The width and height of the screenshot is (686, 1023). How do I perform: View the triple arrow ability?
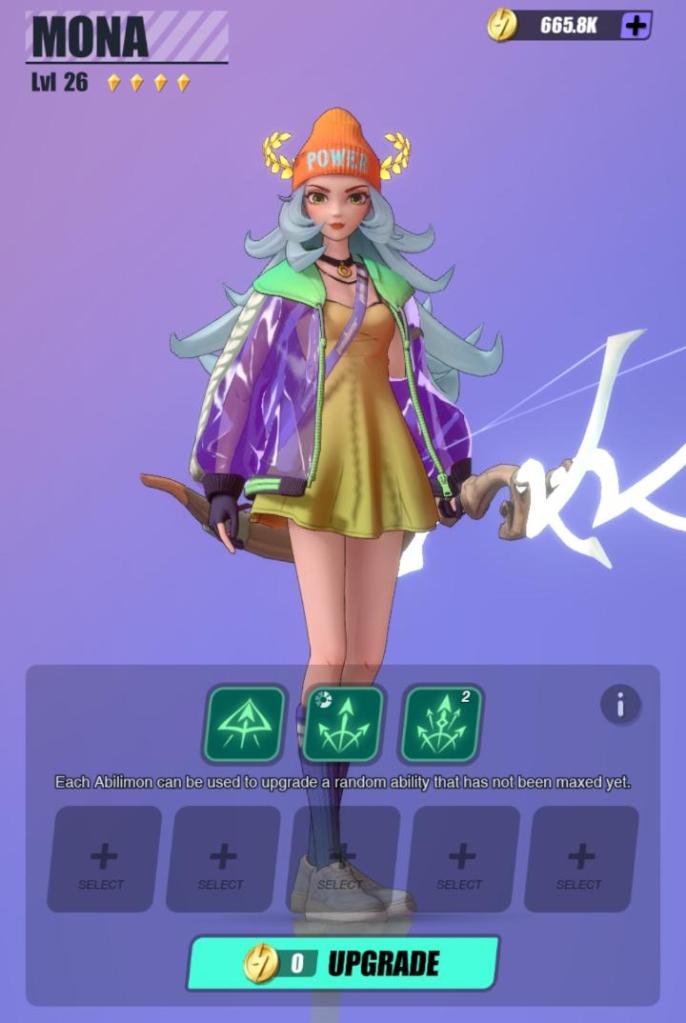[x=343, y=724]
